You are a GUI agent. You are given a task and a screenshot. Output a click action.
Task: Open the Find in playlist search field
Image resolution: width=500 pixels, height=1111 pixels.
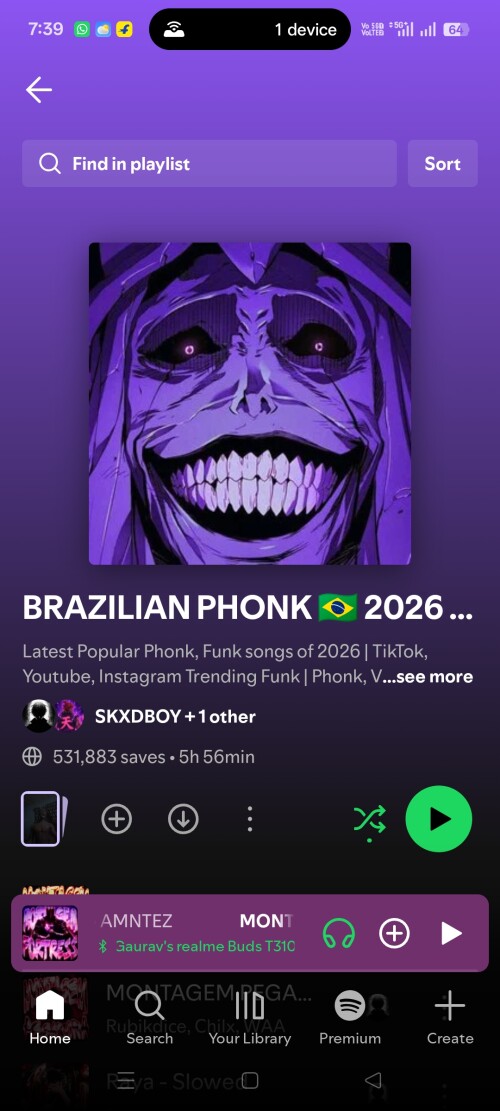pos(209,164)
